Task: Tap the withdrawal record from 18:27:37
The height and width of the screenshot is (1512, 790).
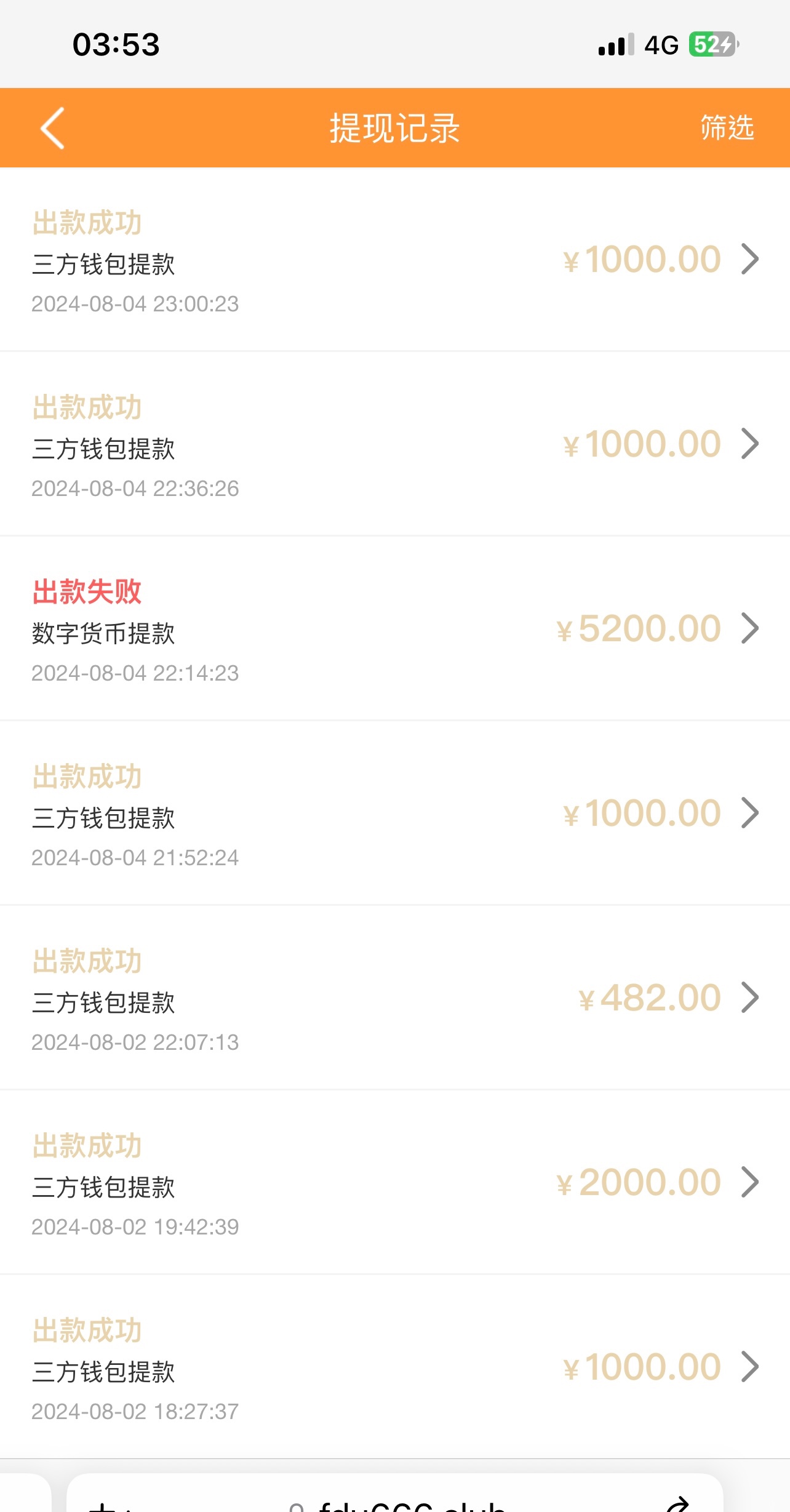Action: tap(394, 1367)
